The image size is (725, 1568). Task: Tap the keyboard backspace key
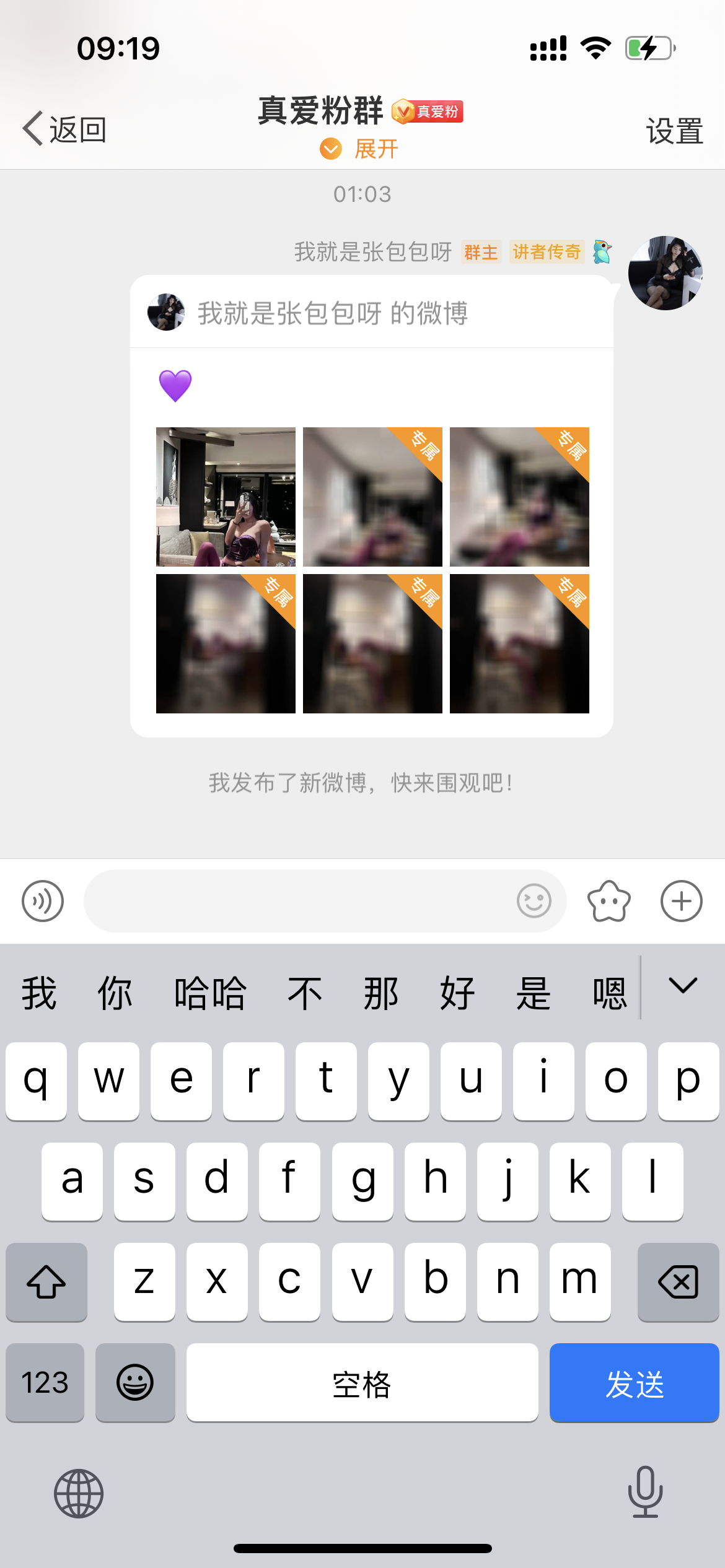[x=678, y=1281]
